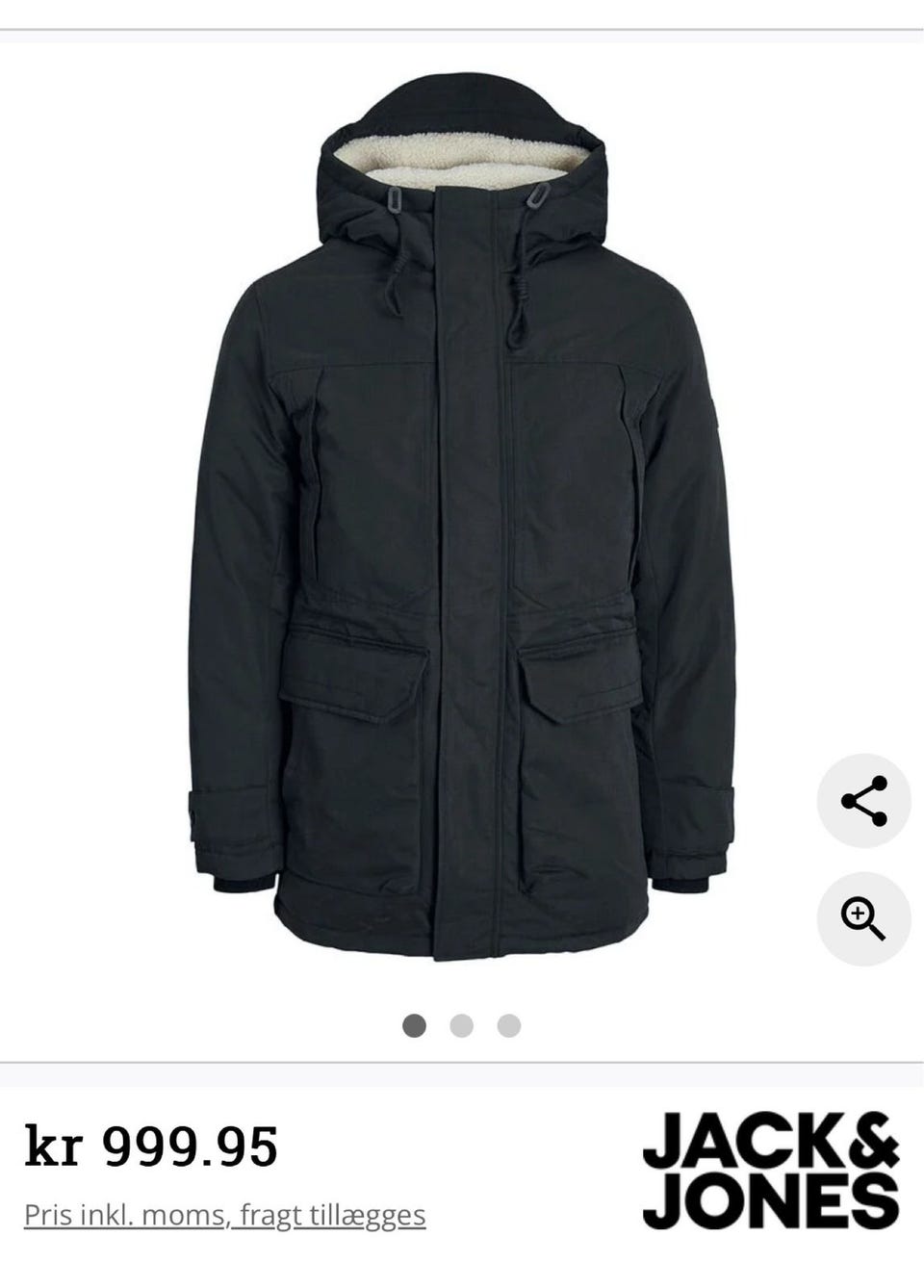Open the 'Pris inkl. moms, fragt tillægges' link
This screenshot has height=1288, width=924.
pyautogui.click(x=225, y=1215)
